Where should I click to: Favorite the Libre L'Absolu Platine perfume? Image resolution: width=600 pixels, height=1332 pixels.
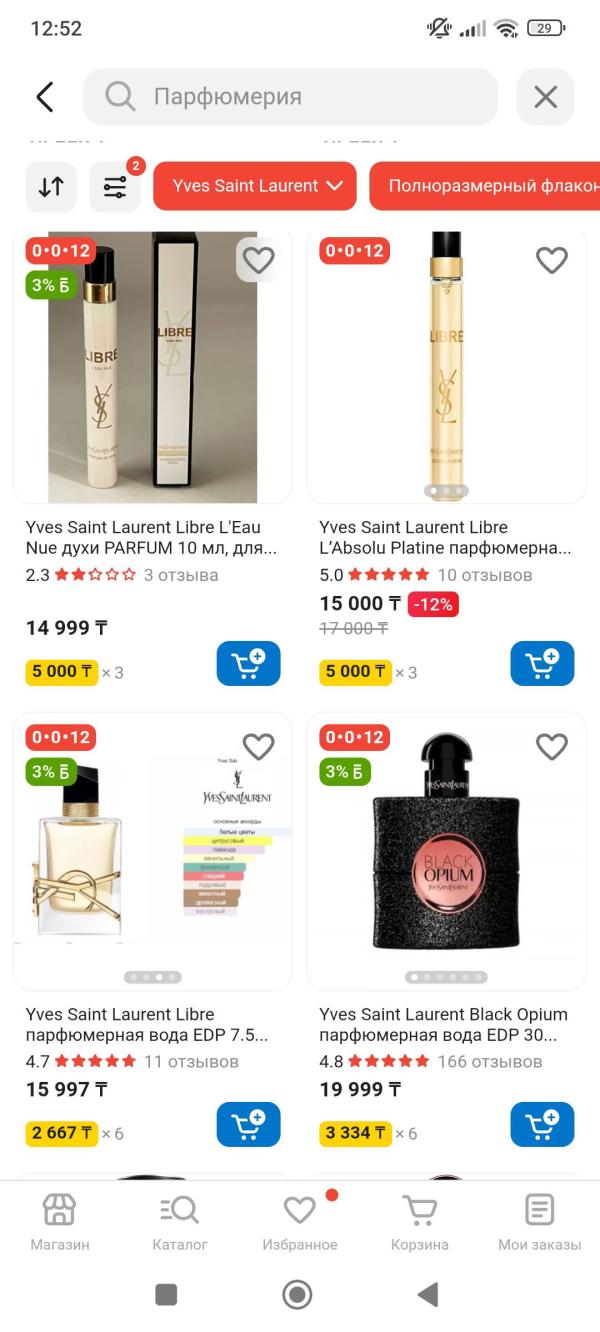(x=552, y=261)
